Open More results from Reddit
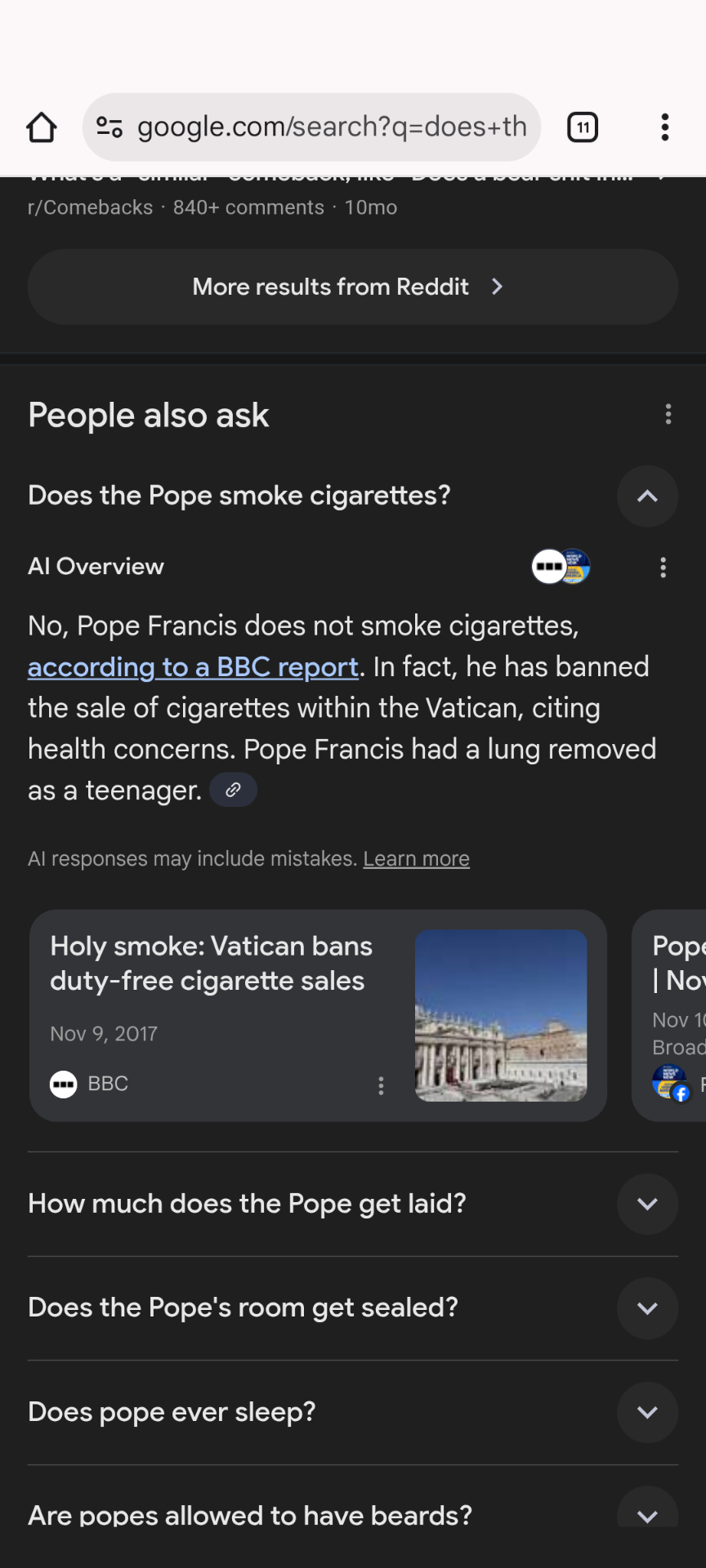 coord(352,287)
